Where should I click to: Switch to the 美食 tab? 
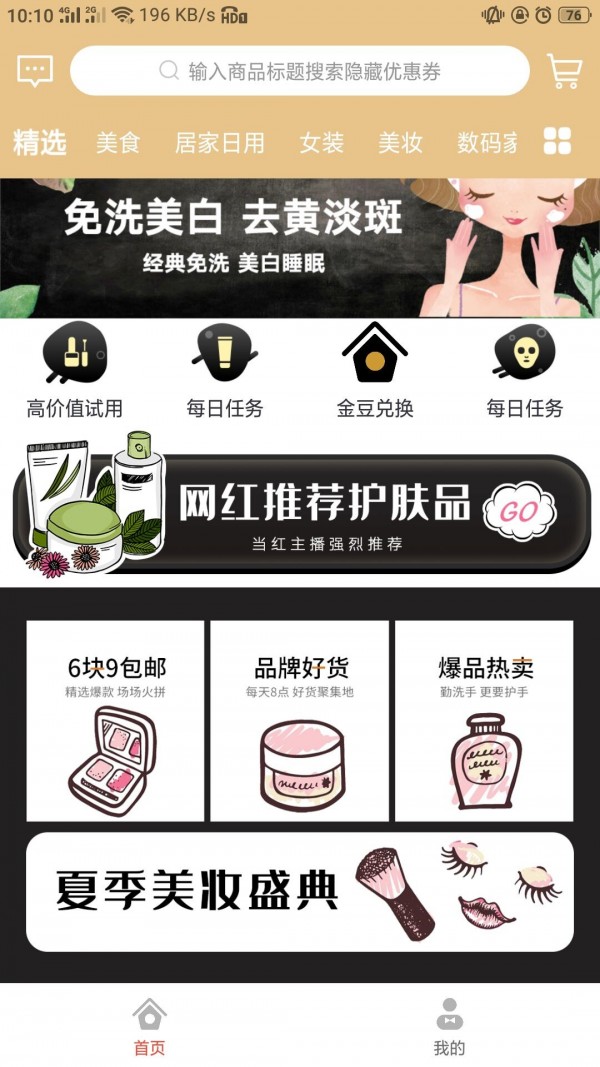tap(118, 143)
